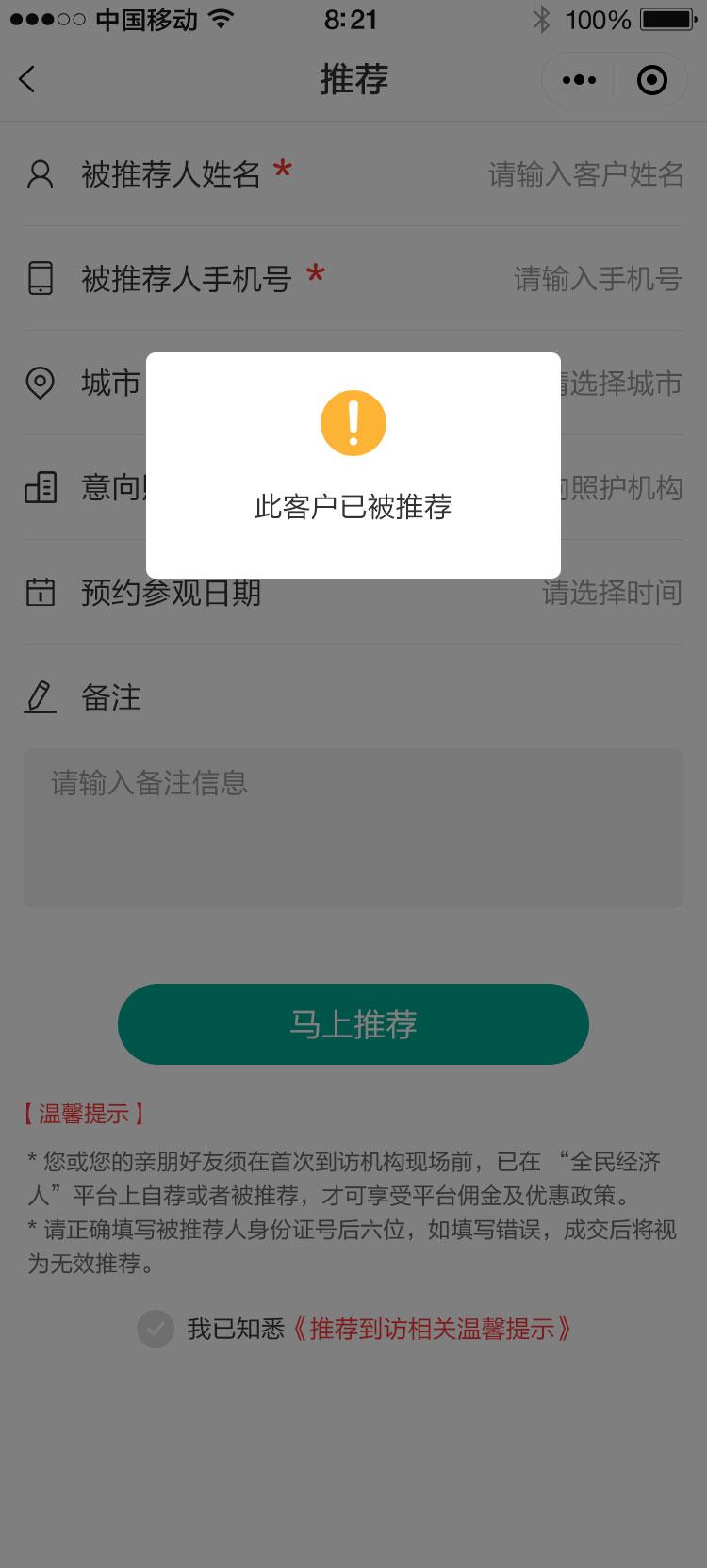Viewport: 707px width, 1568px height.
Task: Submit with the 马上推荐 button
Action: click(x=353, y=1024)
